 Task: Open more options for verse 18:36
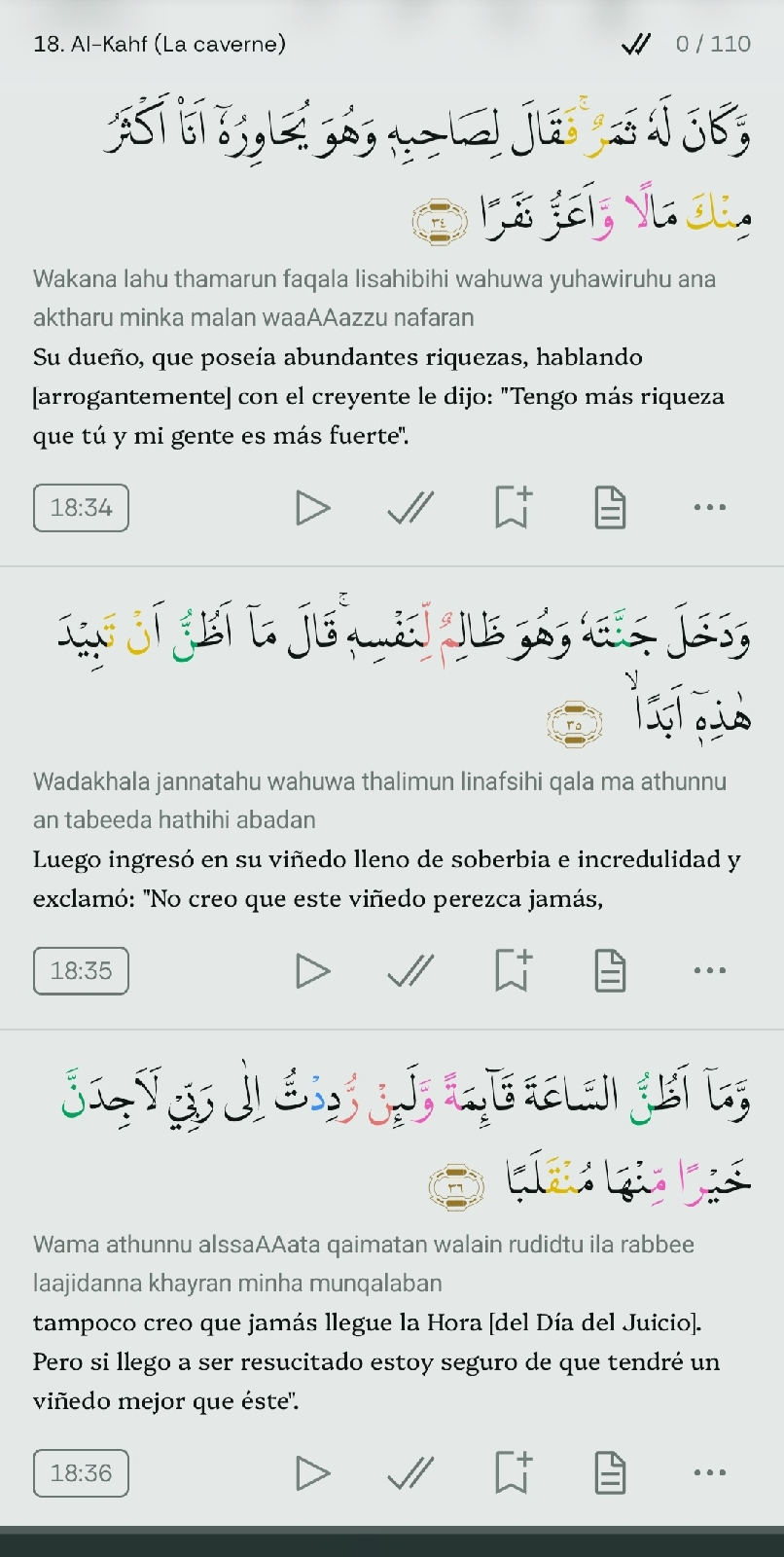point(710,1472)
